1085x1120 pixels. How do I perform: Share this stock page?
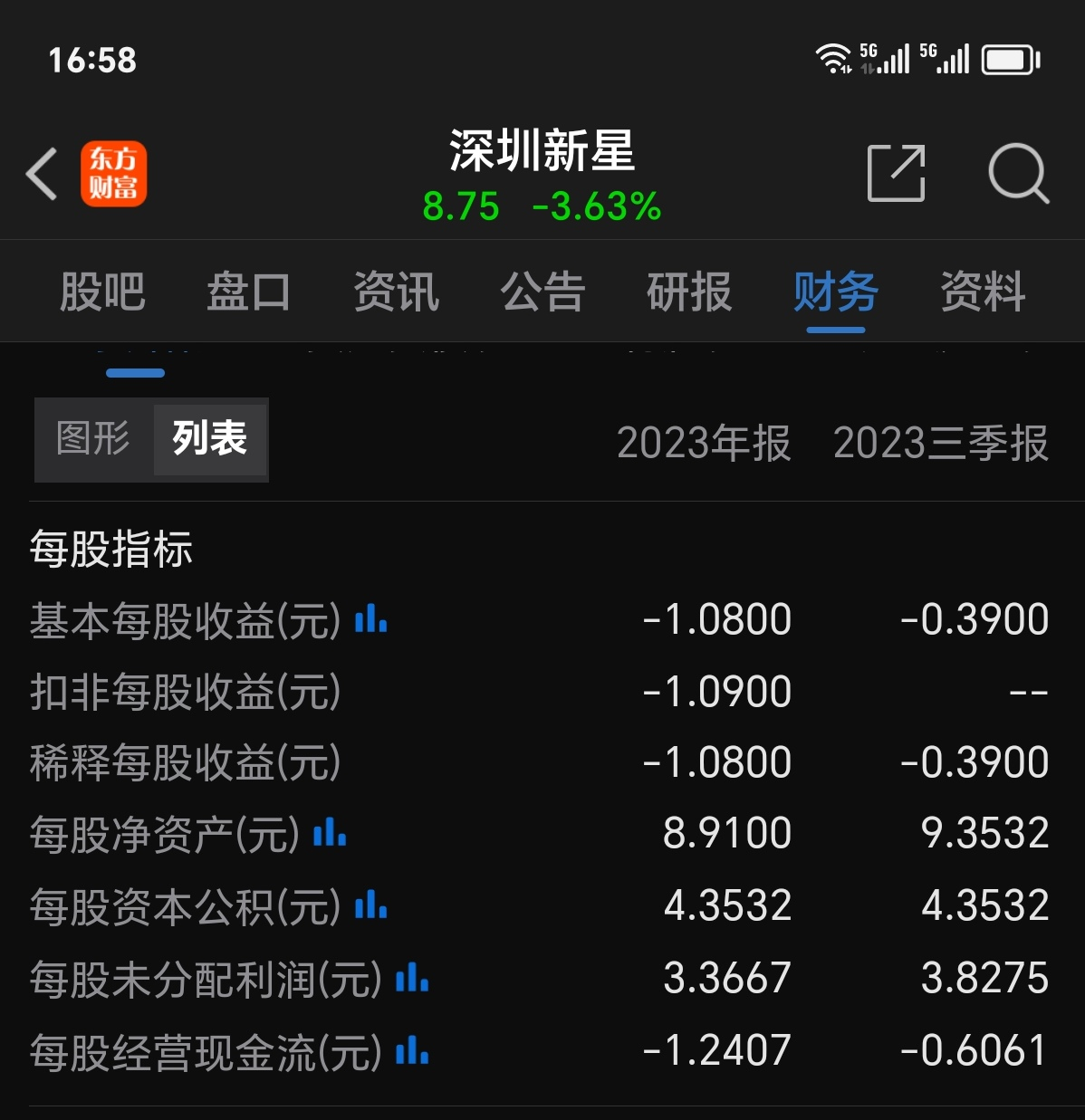(896, 172)
